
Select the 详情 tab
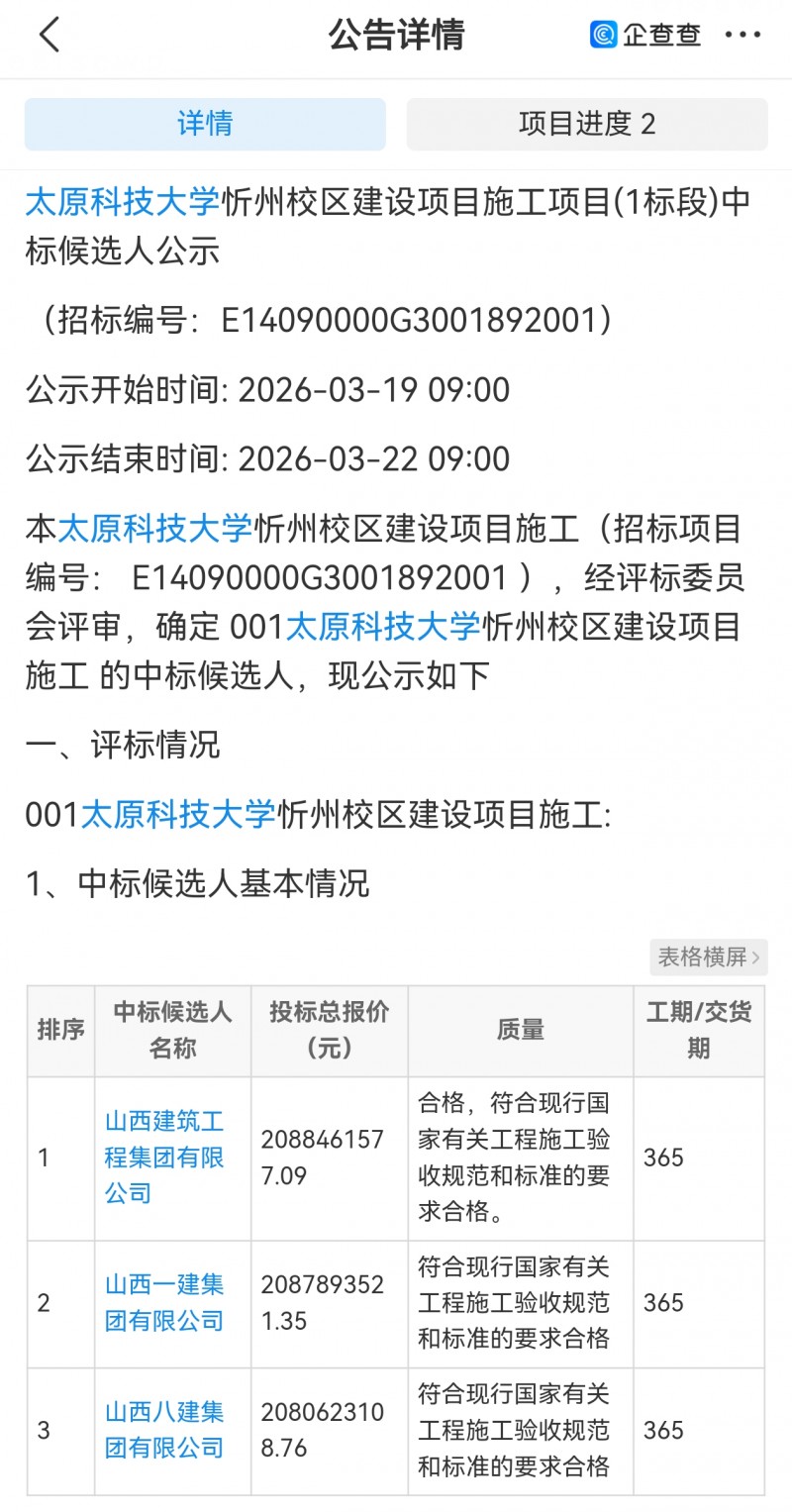pyautogui.click(x=205, y=124)
